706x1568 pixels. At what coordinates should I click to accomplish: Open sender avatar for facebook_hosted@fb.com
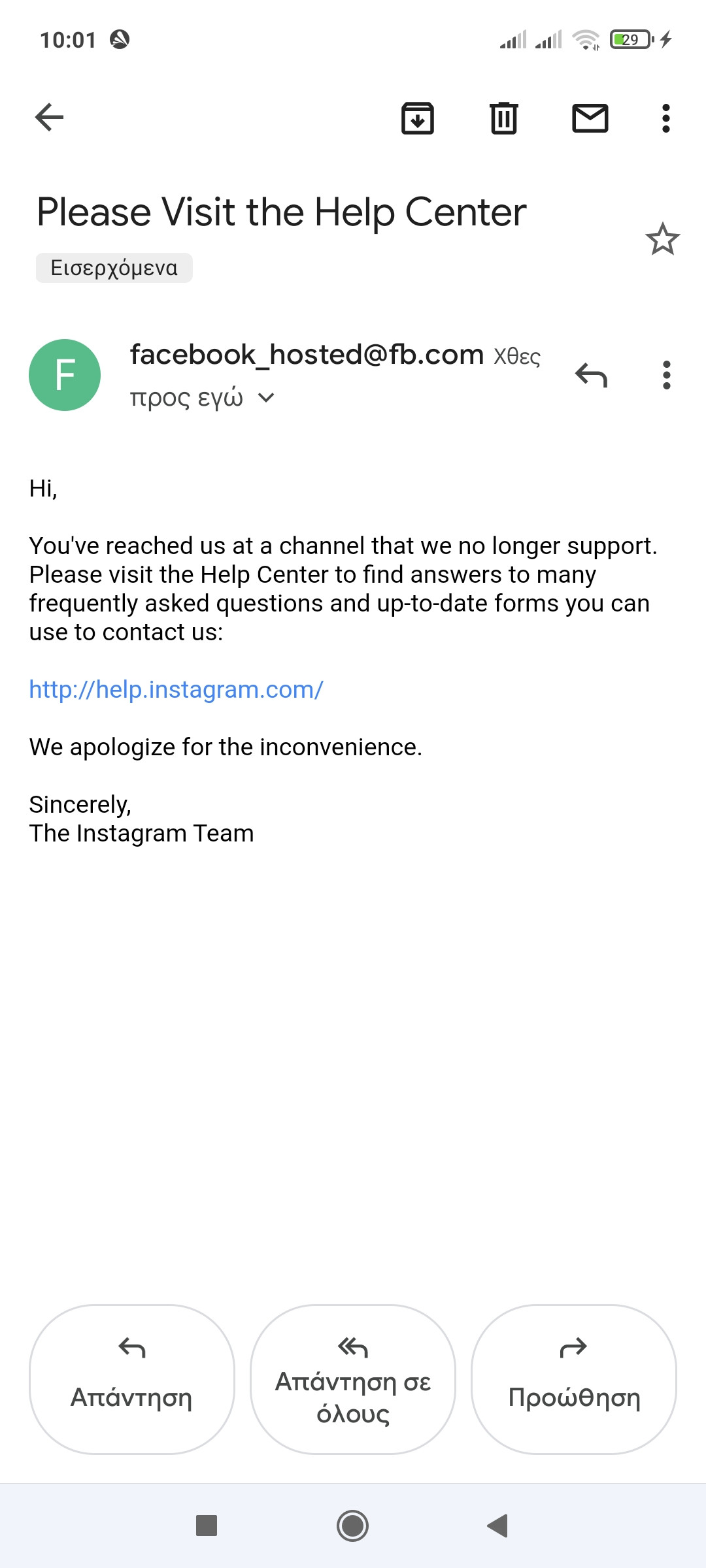65,375
